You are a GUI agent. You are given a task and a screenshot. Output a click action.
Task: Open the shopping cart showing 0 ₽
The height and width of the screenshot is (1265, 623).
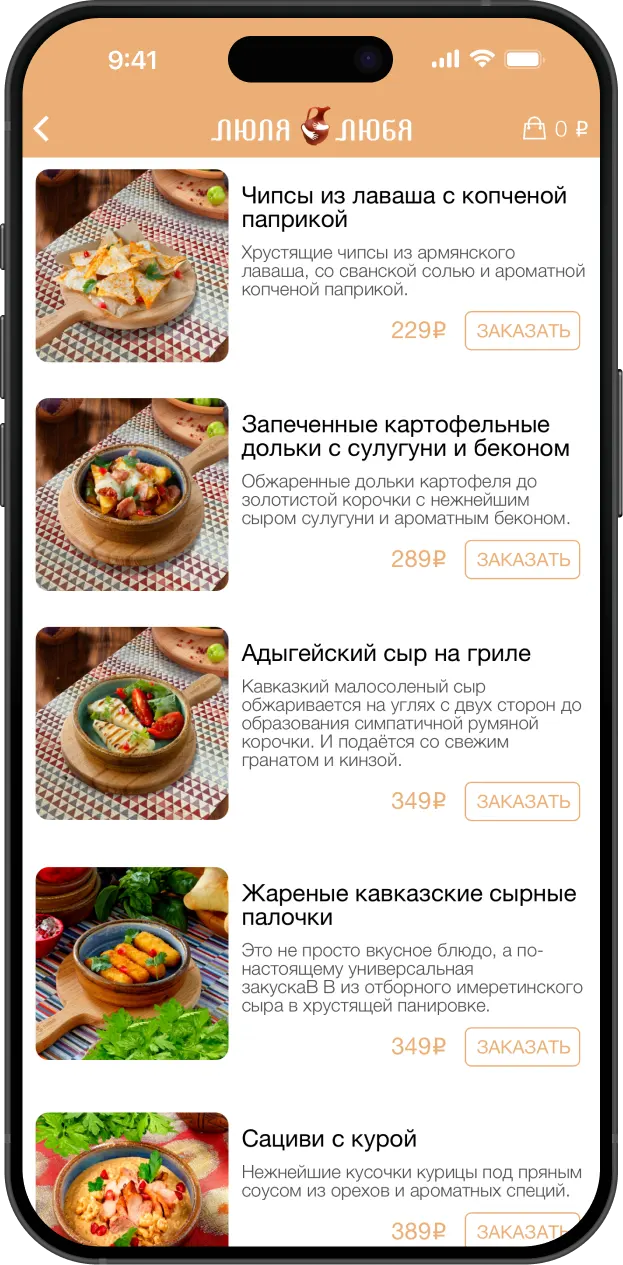554,129
